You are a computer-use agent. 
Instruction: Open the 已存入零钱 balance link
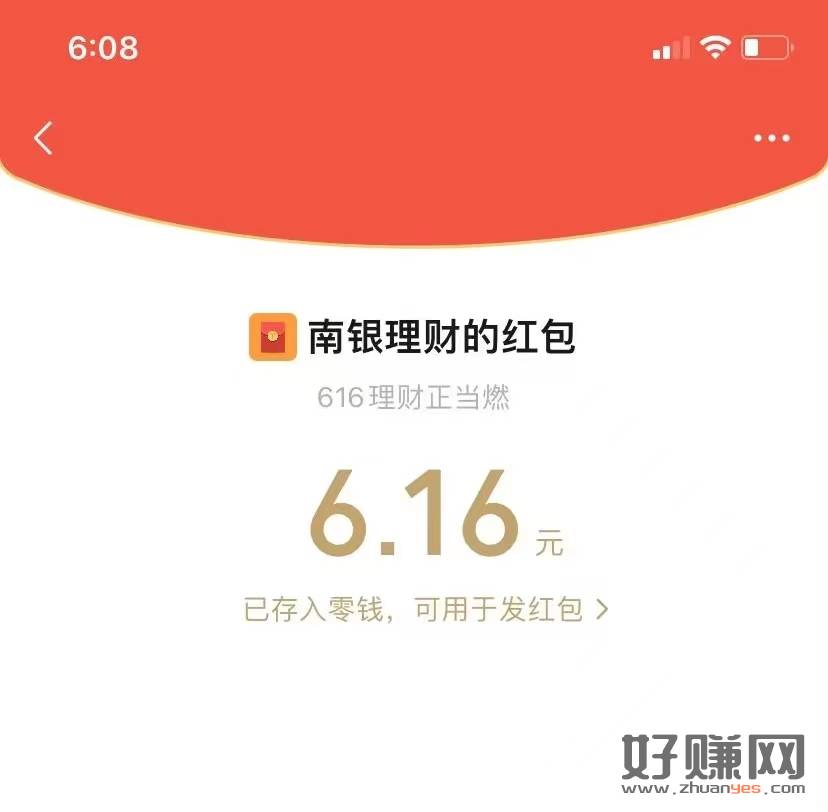(x=425, y=609)
